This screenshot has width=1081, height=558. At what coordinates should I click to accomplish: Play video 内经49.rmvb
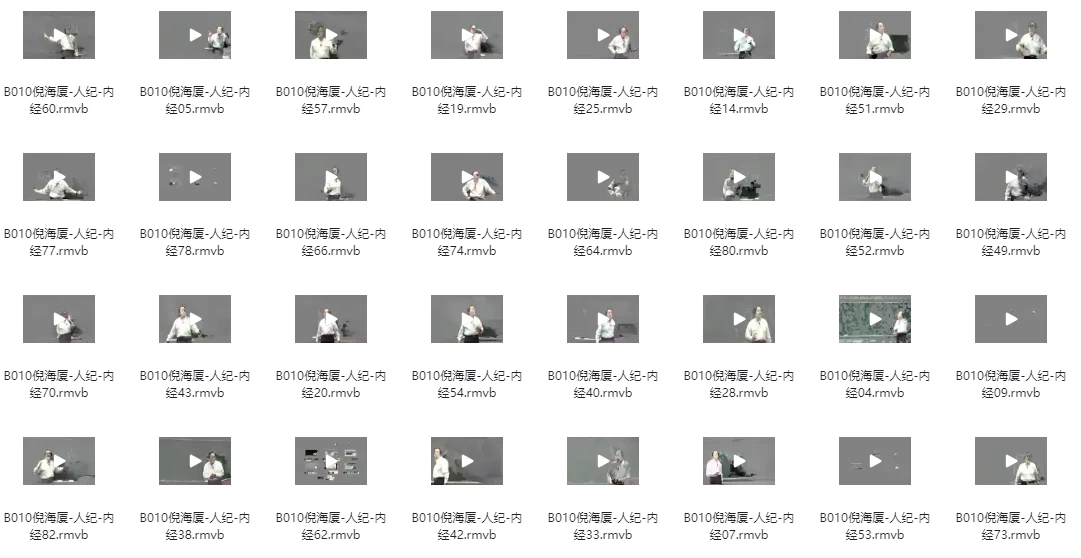coord(1011,178)
